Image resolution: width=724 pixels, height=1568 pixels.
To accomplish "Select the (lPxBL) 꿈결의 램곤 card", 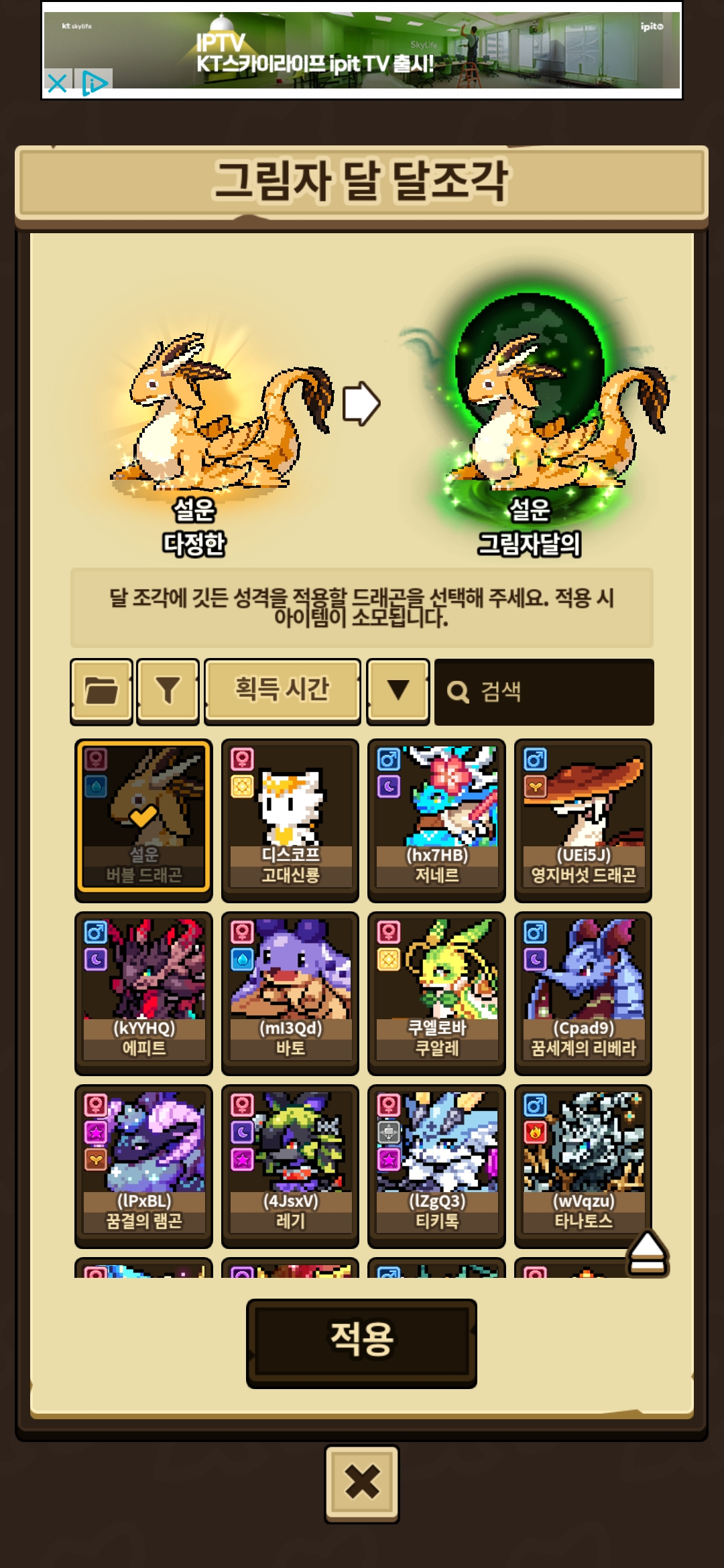I will (143, 1165).
